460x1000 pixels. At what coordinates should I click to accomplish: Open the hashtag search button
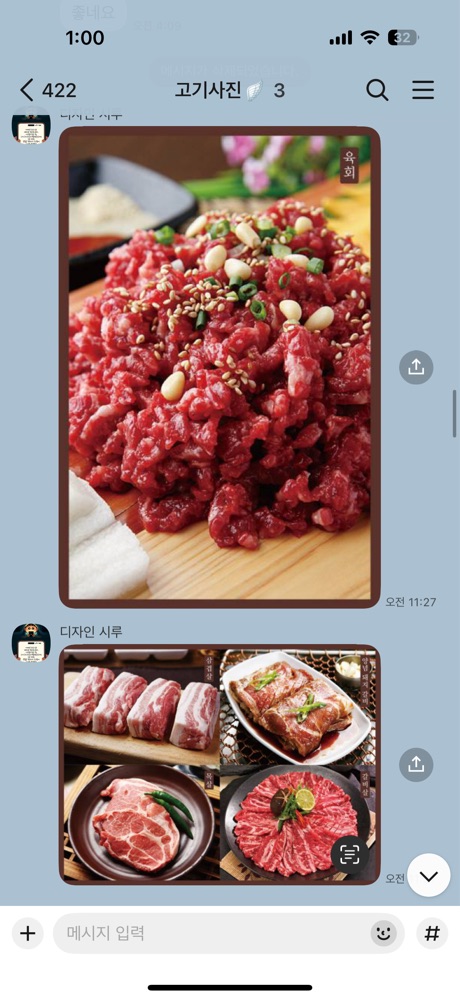pos(432,934)
